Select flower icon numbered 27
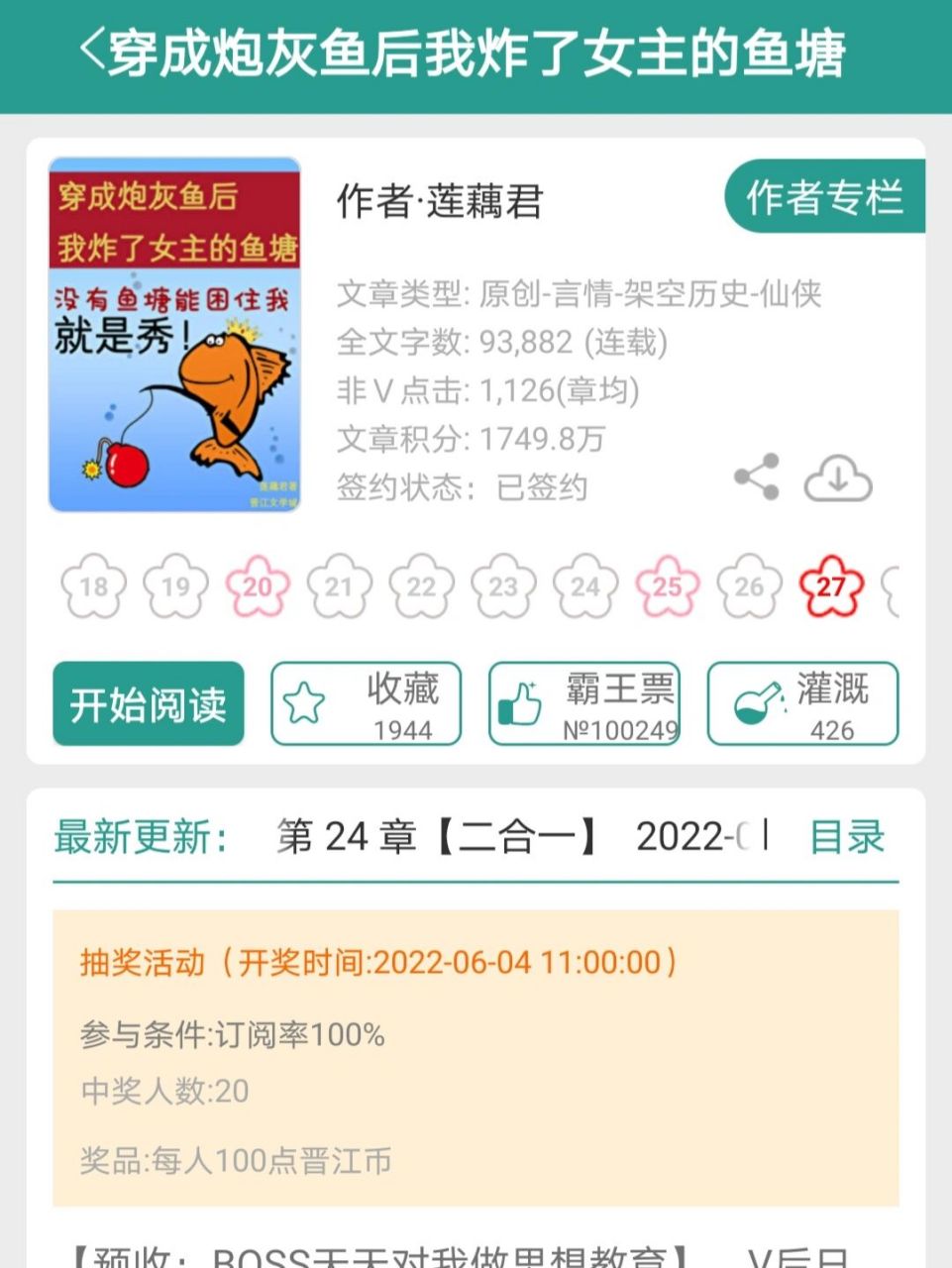This screenshot has height=1268, width=952. point(831,586)
